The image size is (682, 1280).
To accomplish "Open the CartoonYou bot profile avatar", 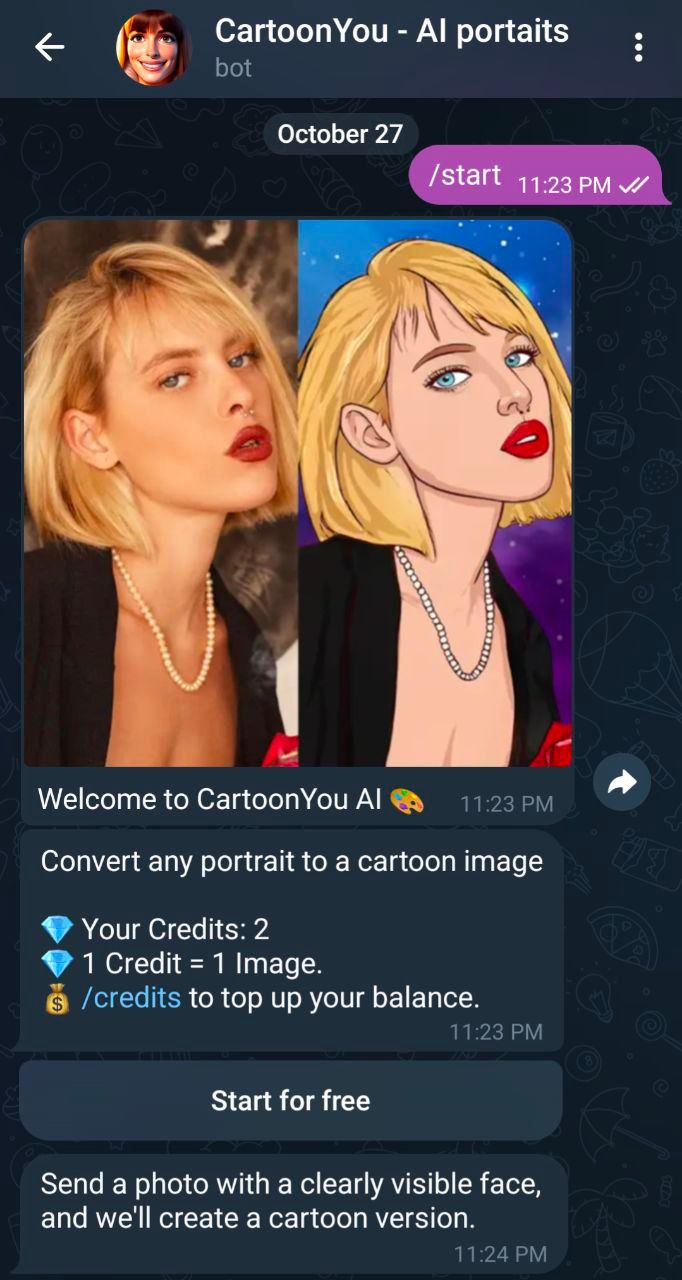I will coord(153,47).
